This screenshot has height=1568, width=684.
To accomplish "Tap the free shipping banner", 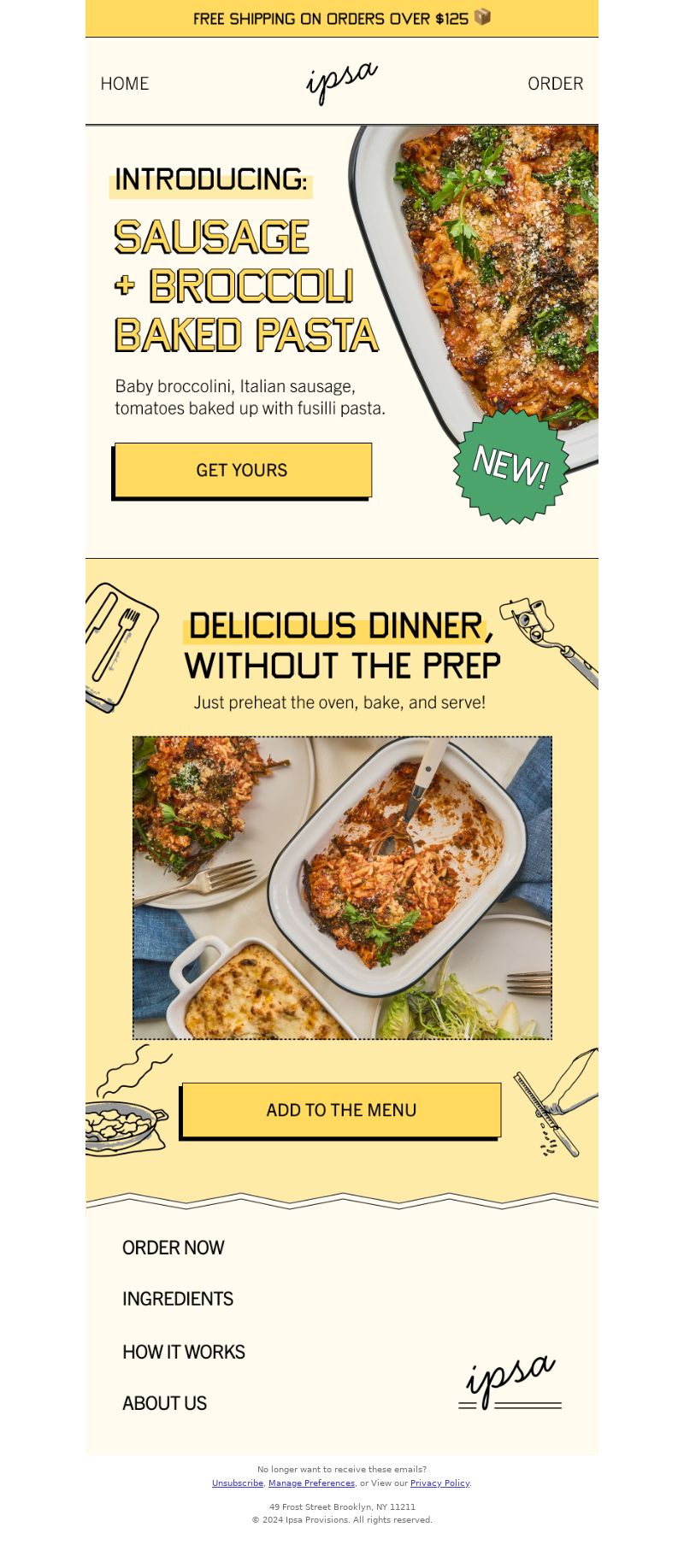I will pyautogui.click(x=342, y=18).
